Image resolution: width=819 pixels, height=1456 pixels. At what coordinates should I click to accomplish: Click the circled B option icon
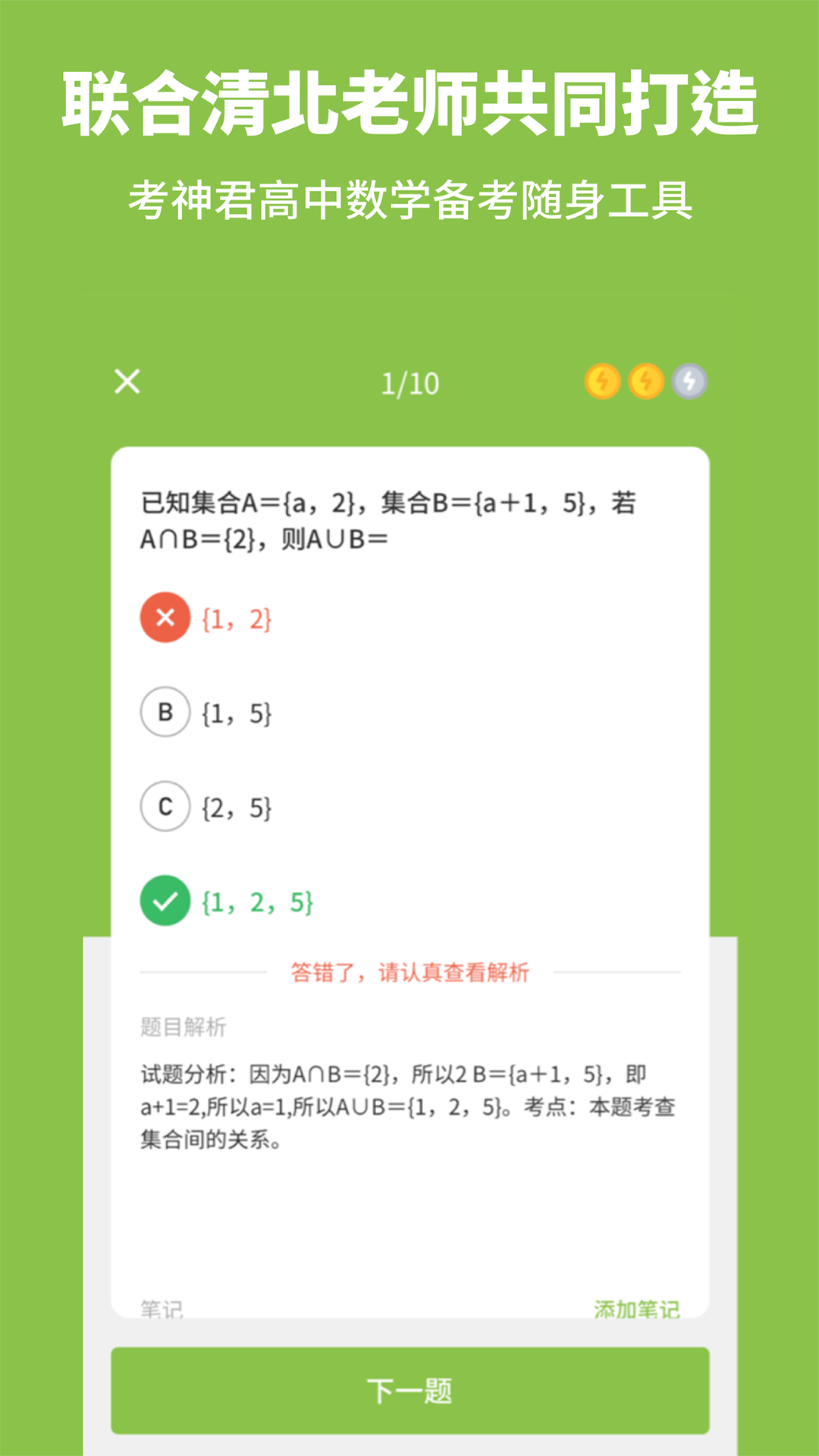pos(165,712)
